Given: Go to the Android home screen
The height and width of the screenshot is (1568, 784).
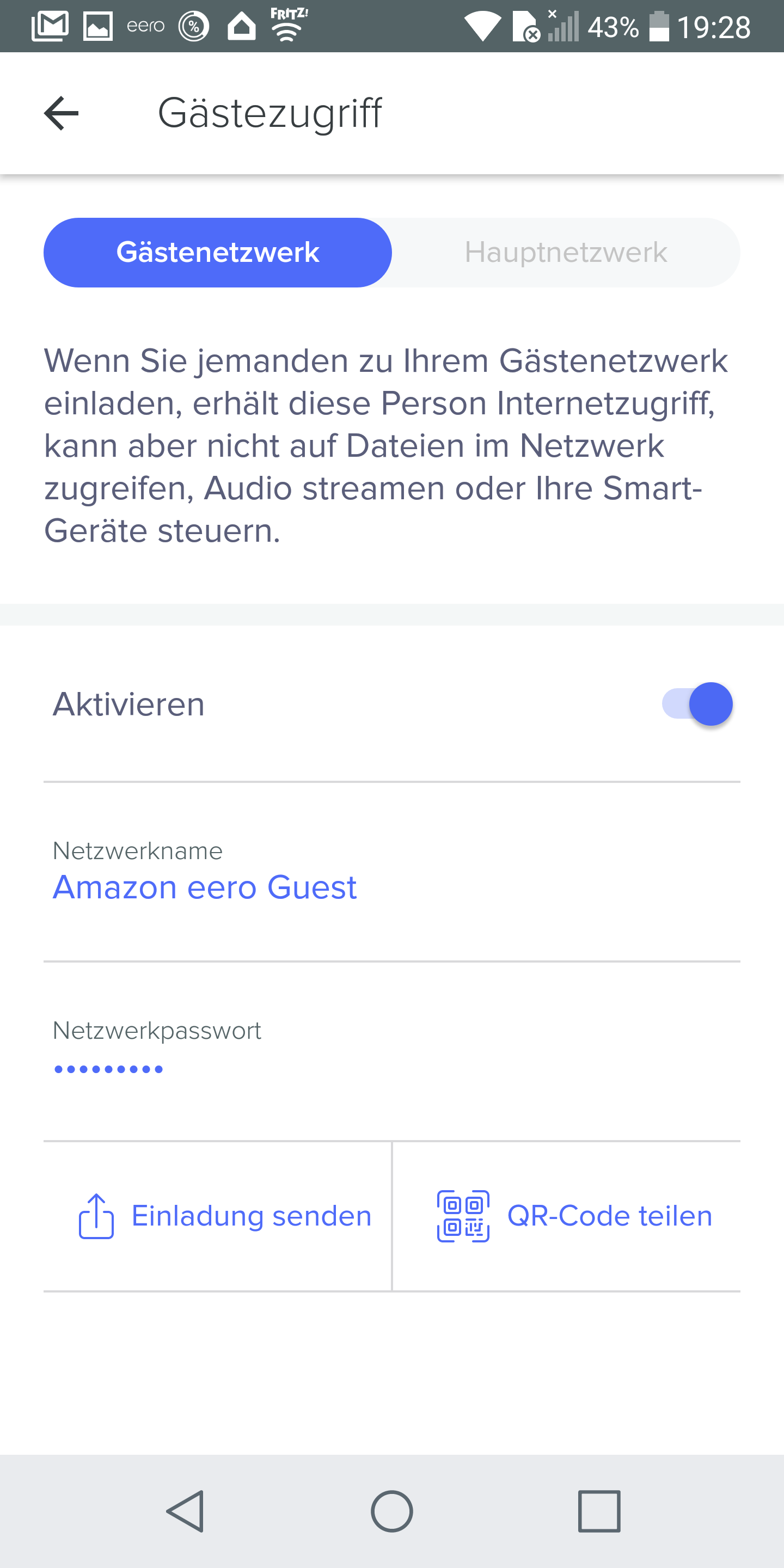Looking at the screenshot, I should coord(392,1511).
